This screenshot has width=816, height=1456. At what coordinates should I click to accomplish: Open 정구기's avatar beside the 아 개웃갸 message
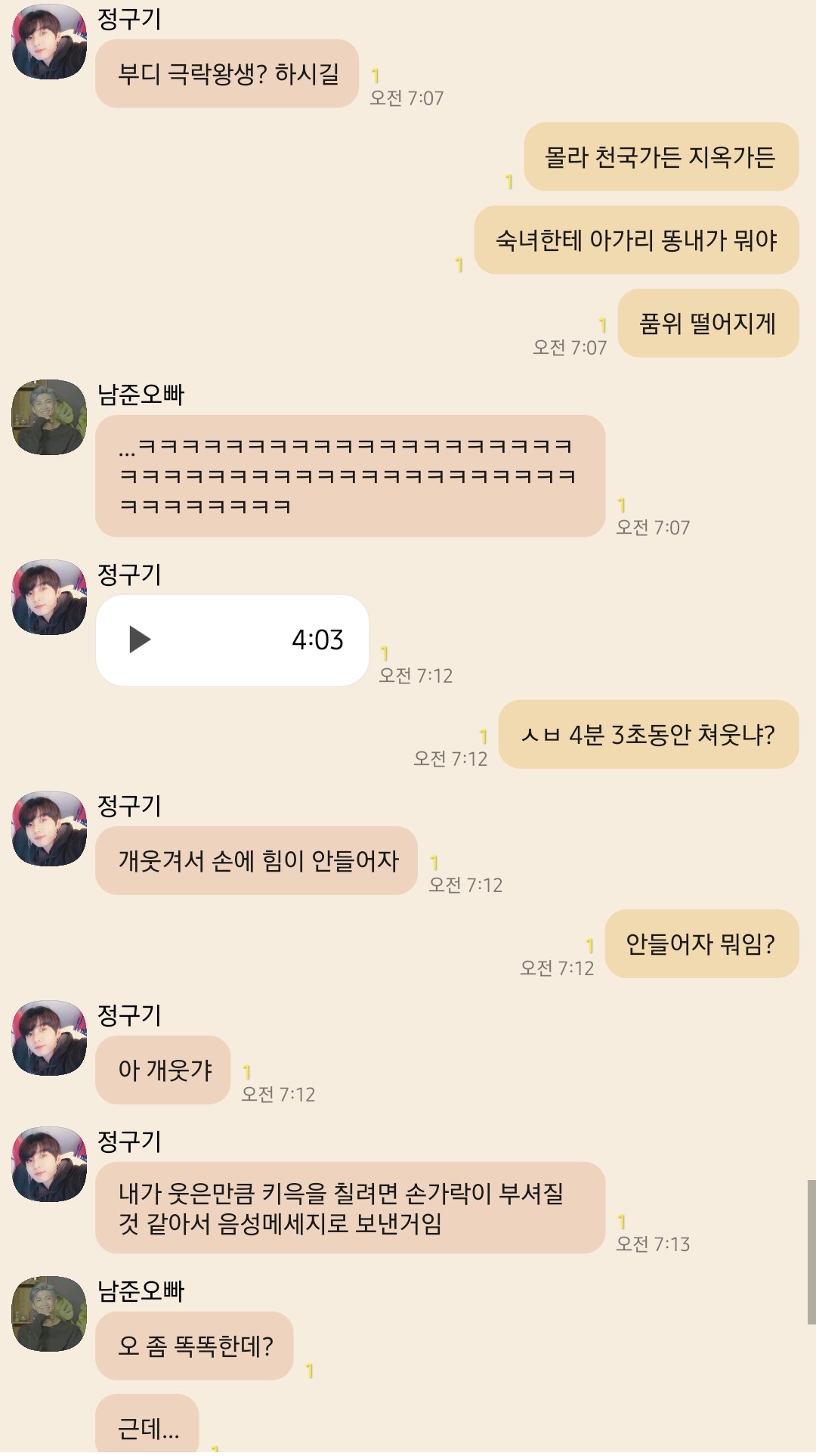pos(49,1038)
